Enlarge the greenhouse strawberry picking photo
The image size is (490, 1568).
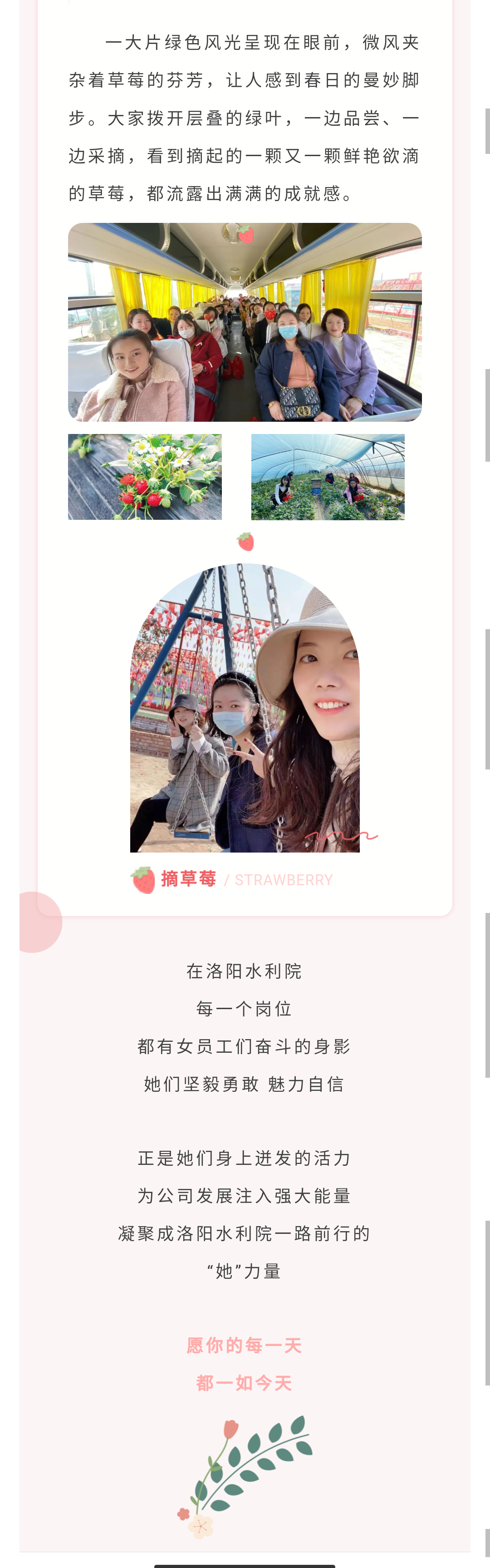pos(328,477)
